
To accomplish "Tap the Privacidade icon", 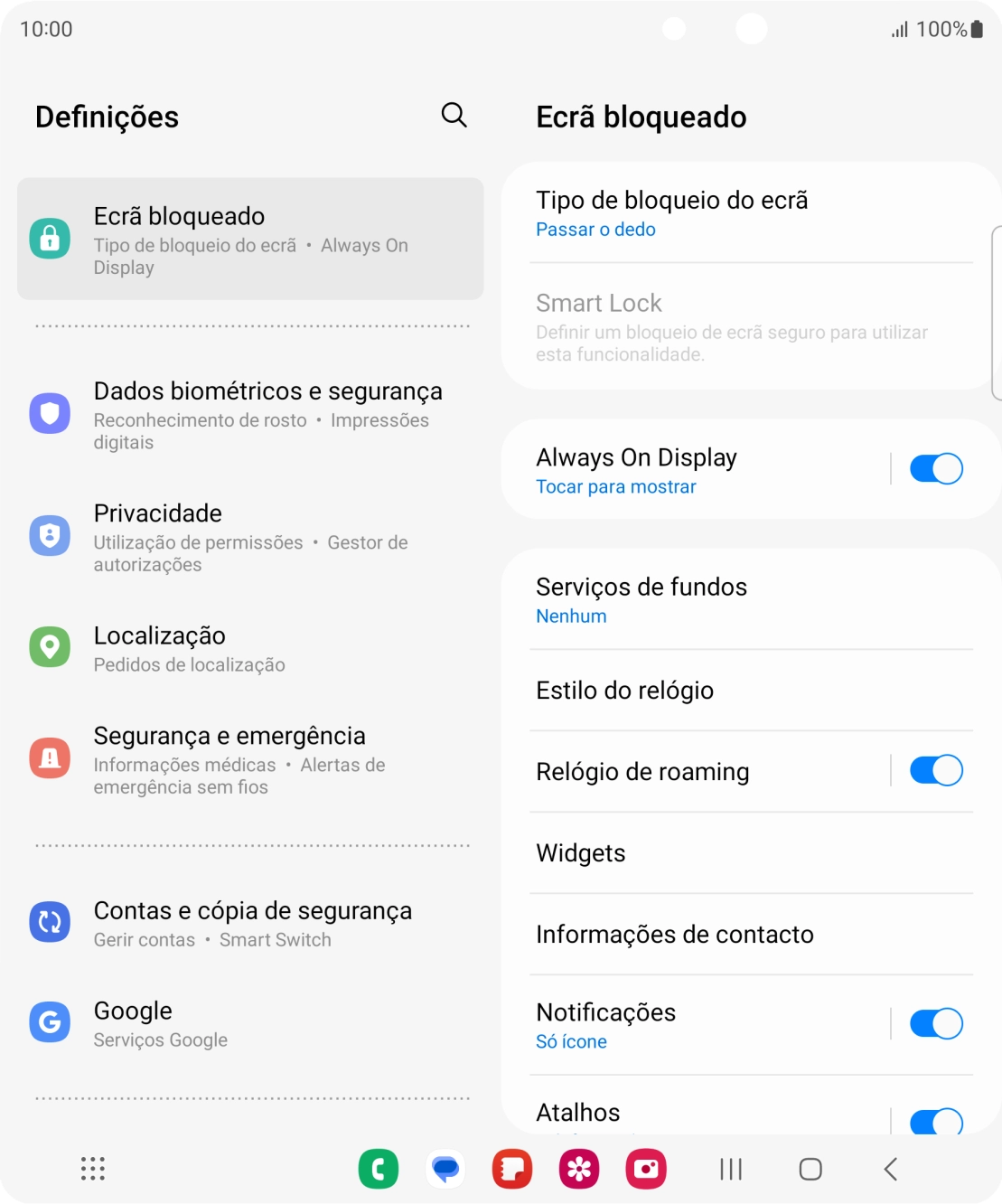I will click(50, 534).
